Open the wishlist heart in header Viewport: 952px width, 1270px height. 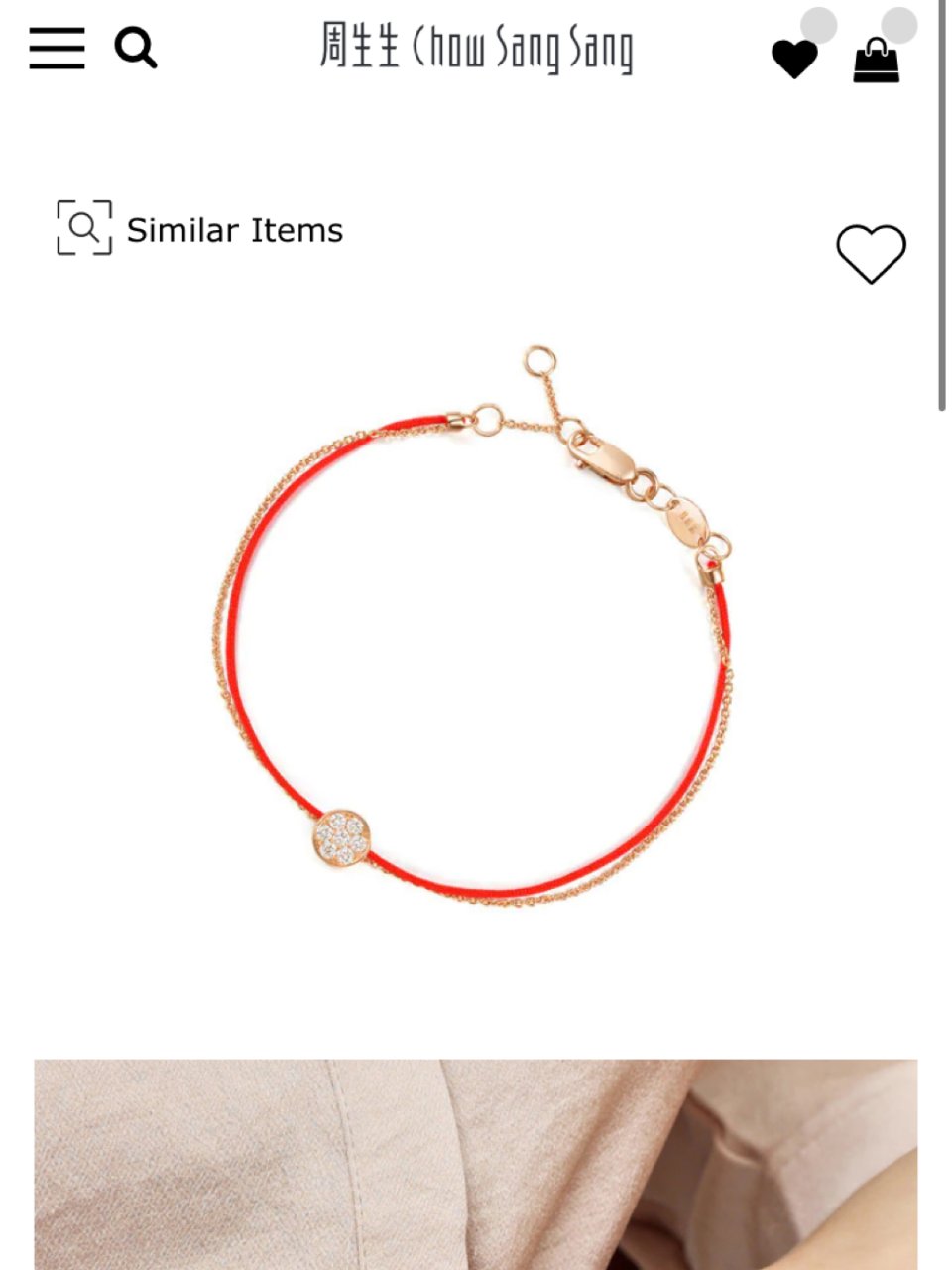pyautogui.click(x=794, y=59)
